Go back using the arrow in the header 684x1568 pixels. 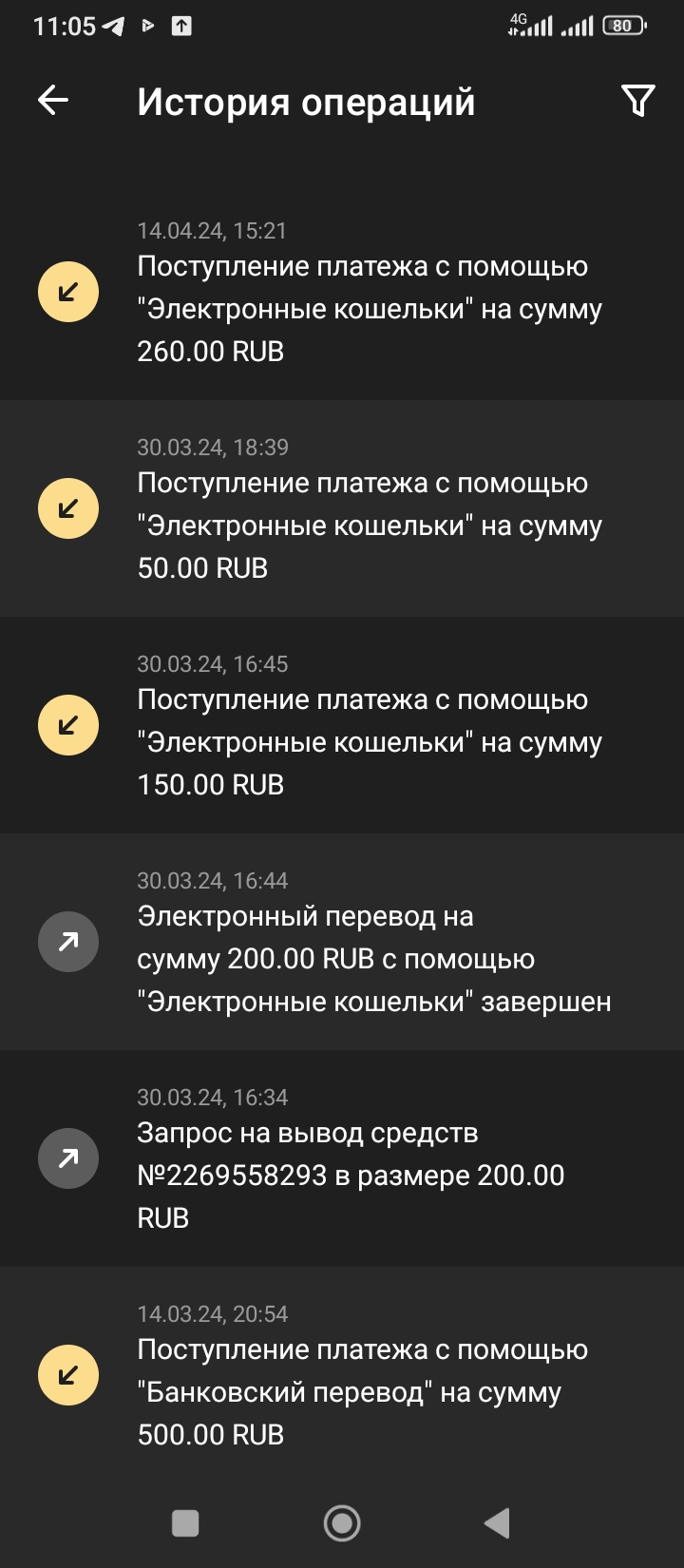[53, 99]
